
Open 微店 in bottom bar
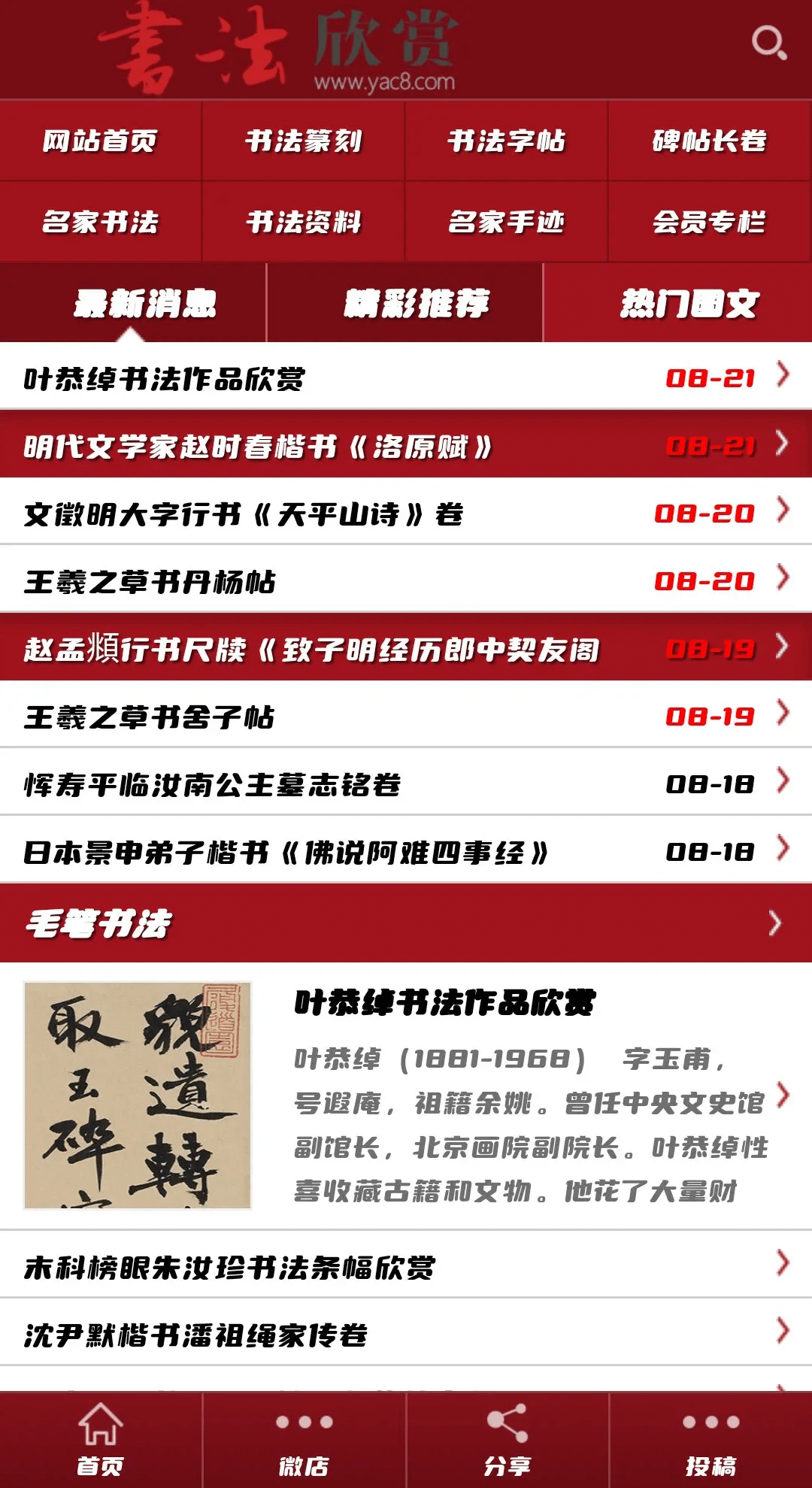point(304,1440)
